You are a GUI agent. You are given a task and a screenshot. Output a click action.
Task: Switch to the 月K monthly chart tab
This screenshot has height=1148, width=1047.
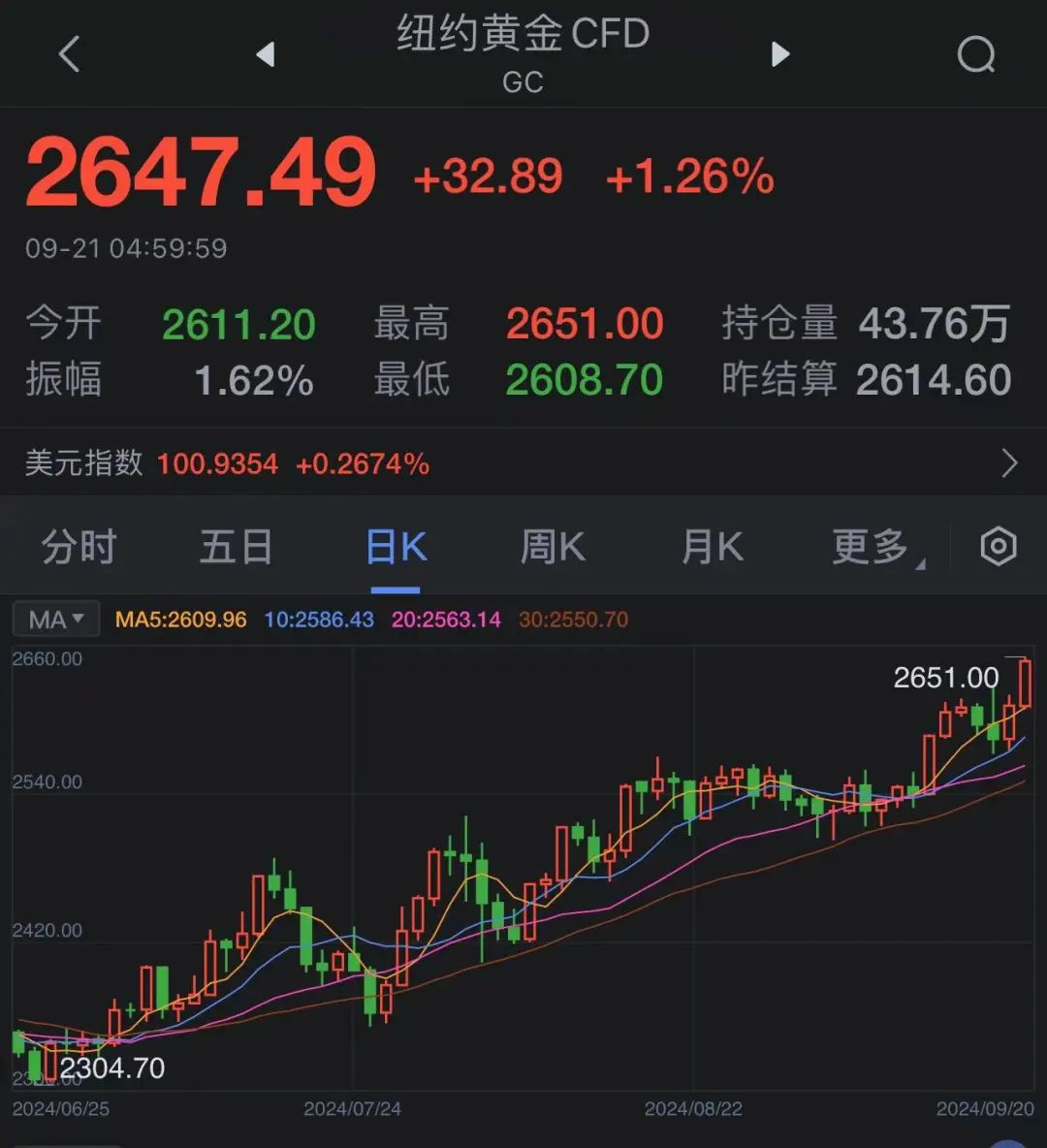point(712,548)
